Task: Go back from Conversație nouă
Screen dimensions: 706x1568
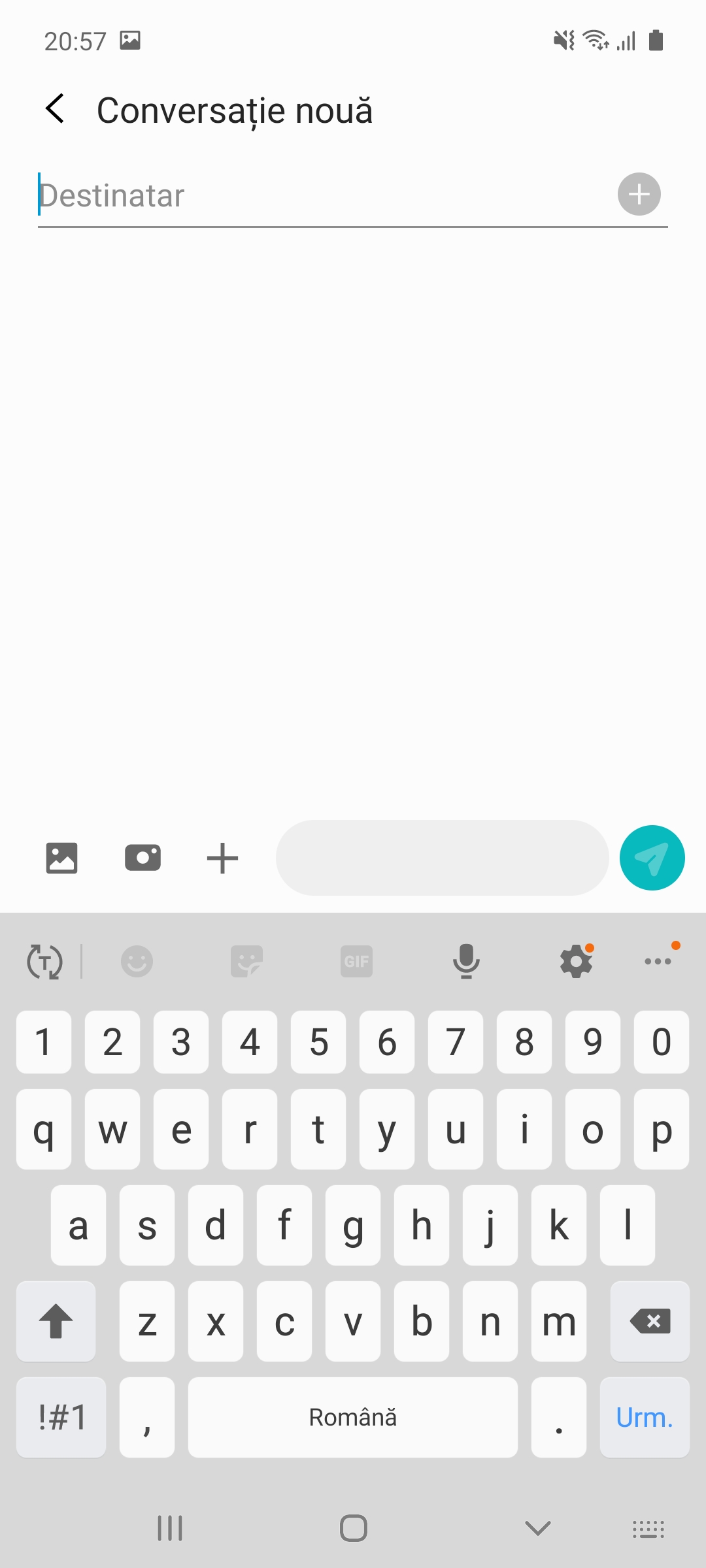Action: pos(56,109)
